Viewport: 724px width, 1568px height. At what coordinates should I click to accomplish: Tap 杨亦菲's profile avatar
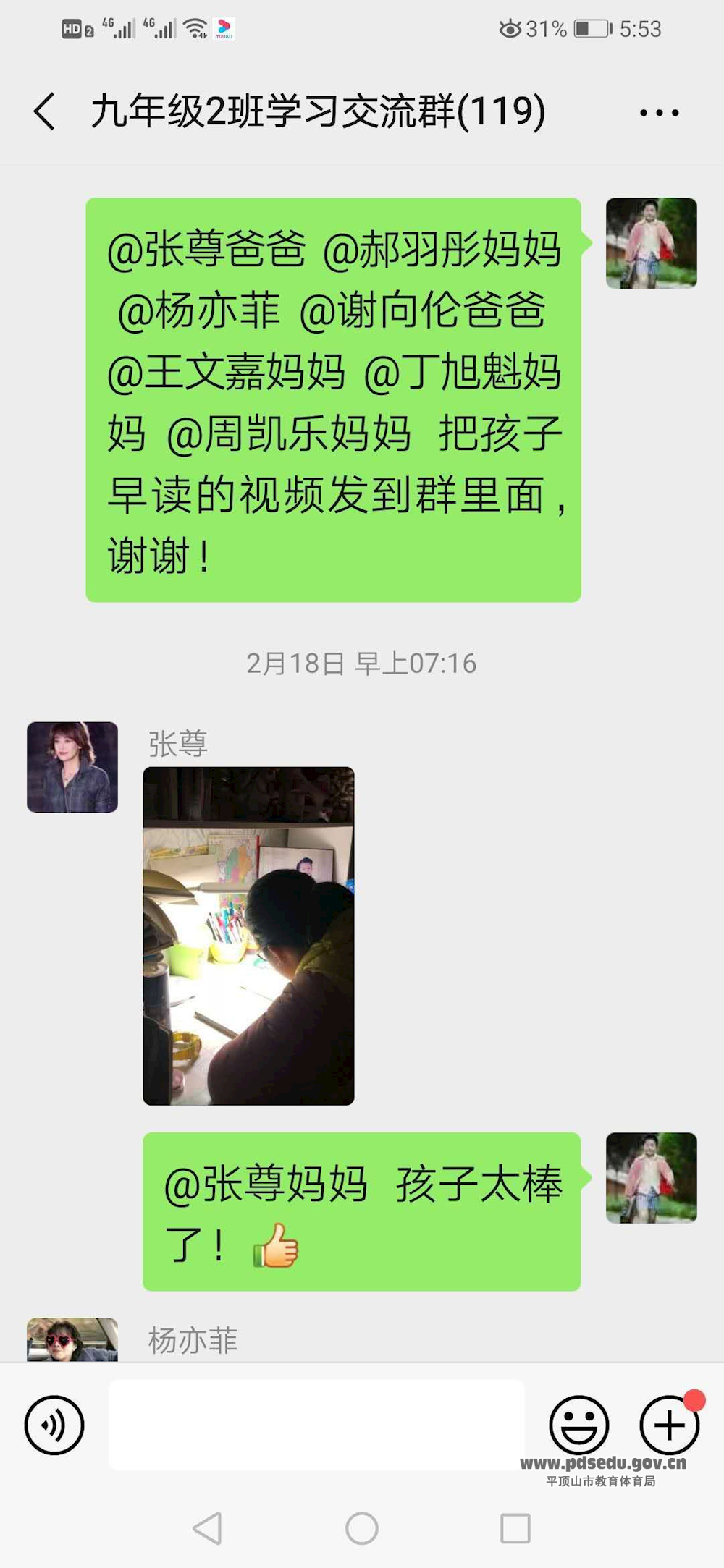pos(72,1340)
